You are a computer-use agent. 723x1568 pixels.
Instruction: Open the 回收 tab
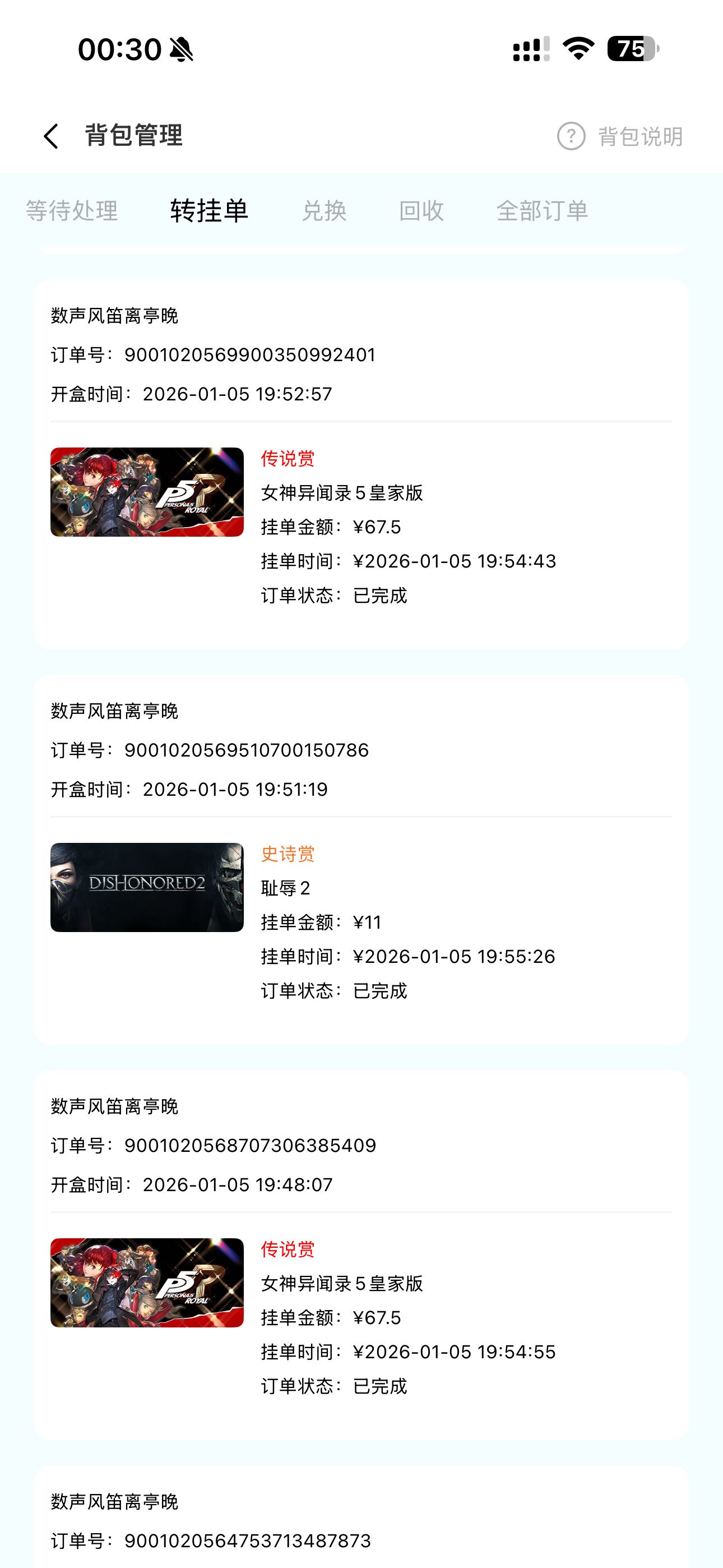(x=421, y=211)
